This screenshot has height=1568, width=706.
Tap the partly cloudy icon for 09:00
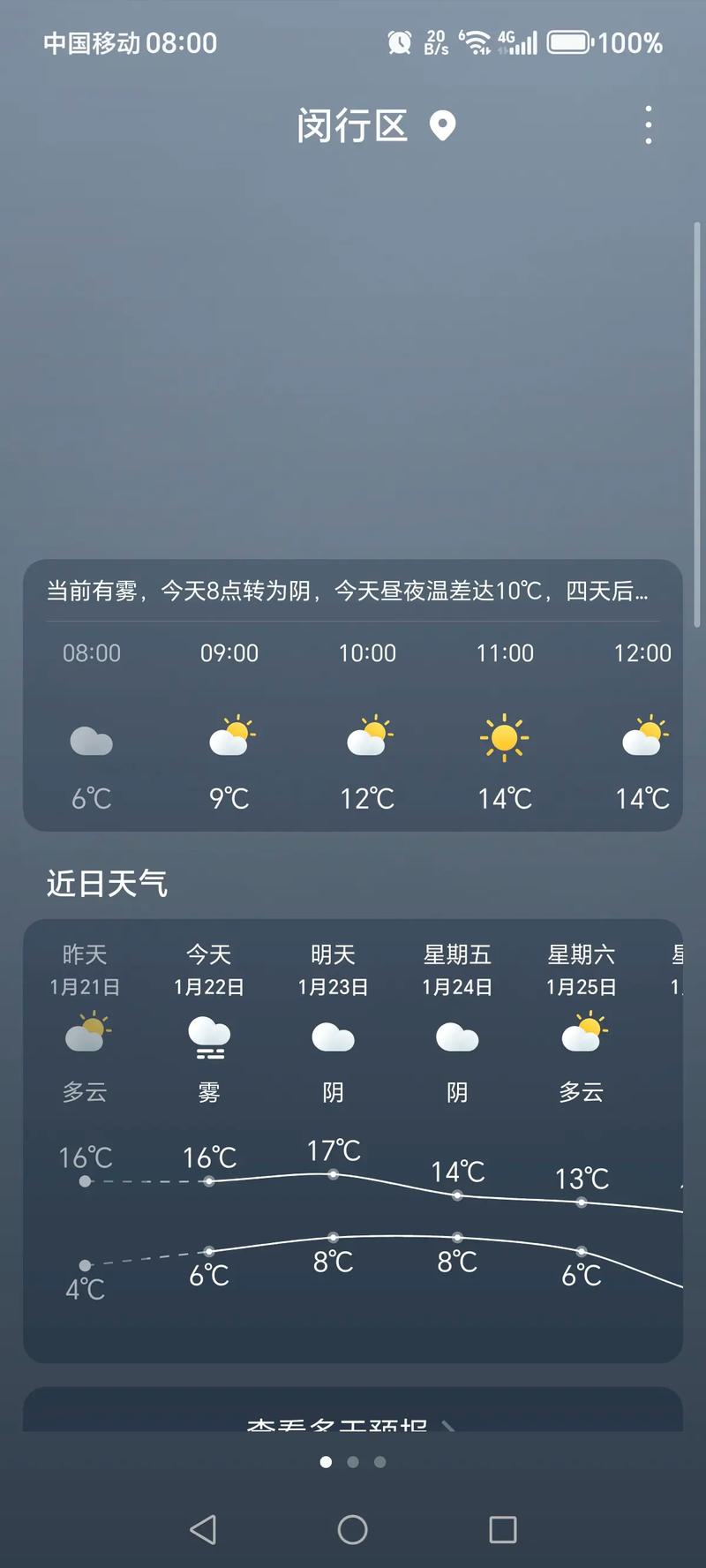coord(229,740)
